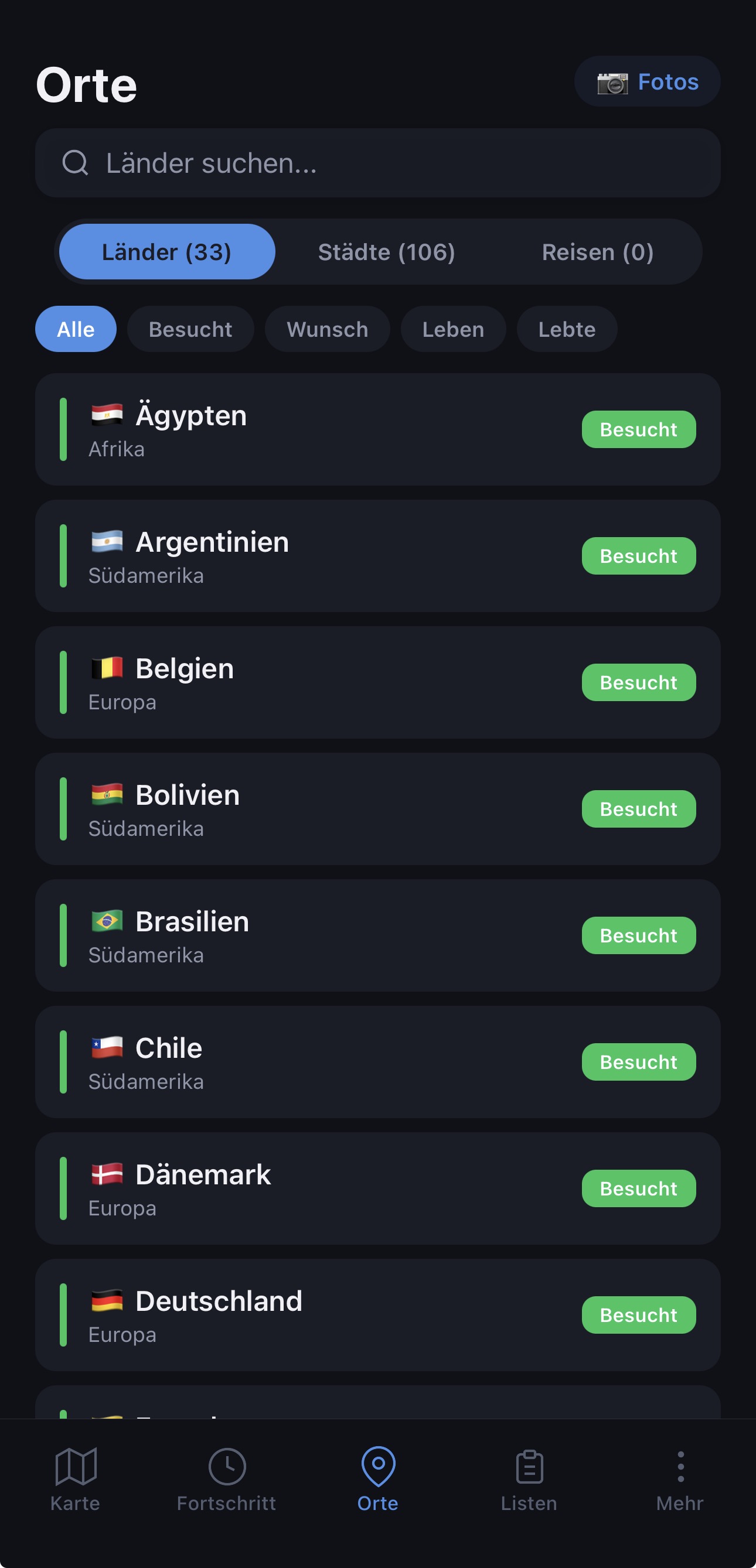Image resolution: width=756 pixels, height=1568 pixels.
Task: Click the Besucht badge on Belgien
Action: click(x=638, y=682)
